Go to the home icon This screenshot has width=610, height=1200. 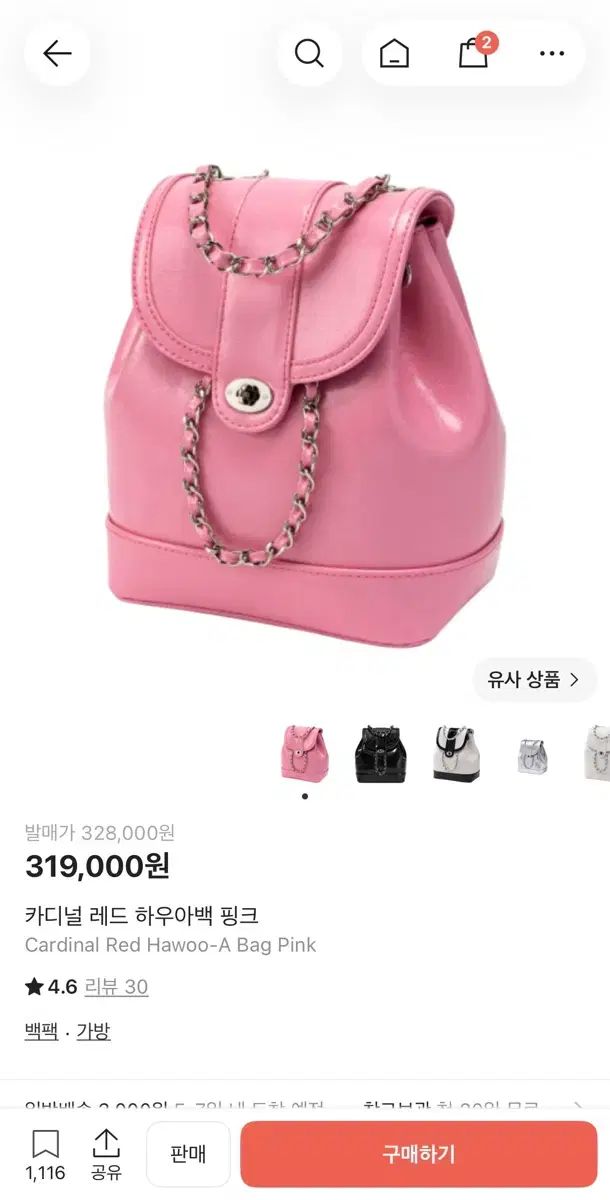394,54
